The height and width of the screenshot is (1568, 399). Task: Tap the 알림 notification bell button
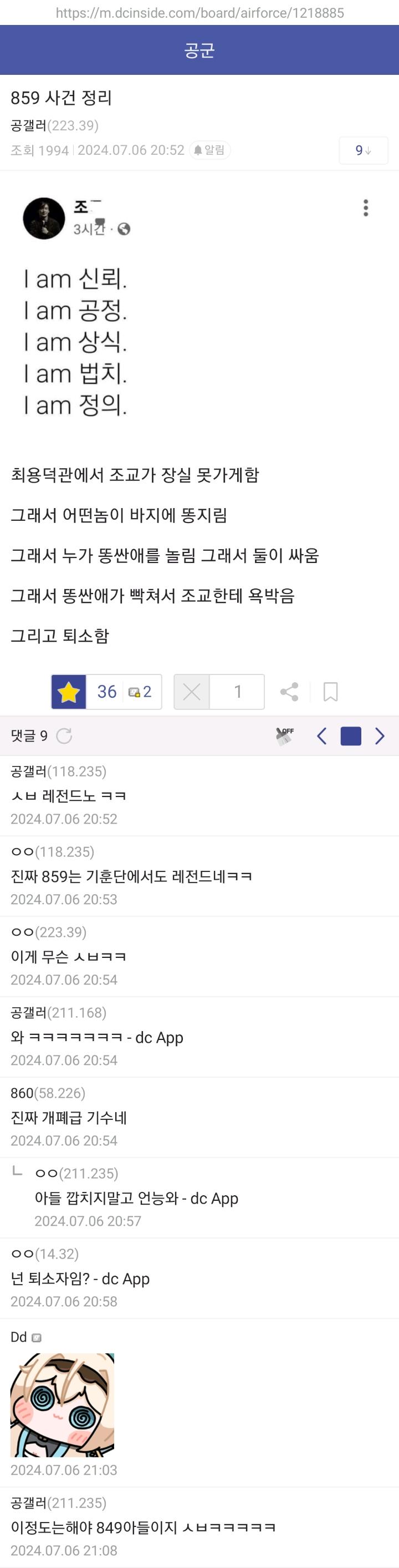coord(209,150)
